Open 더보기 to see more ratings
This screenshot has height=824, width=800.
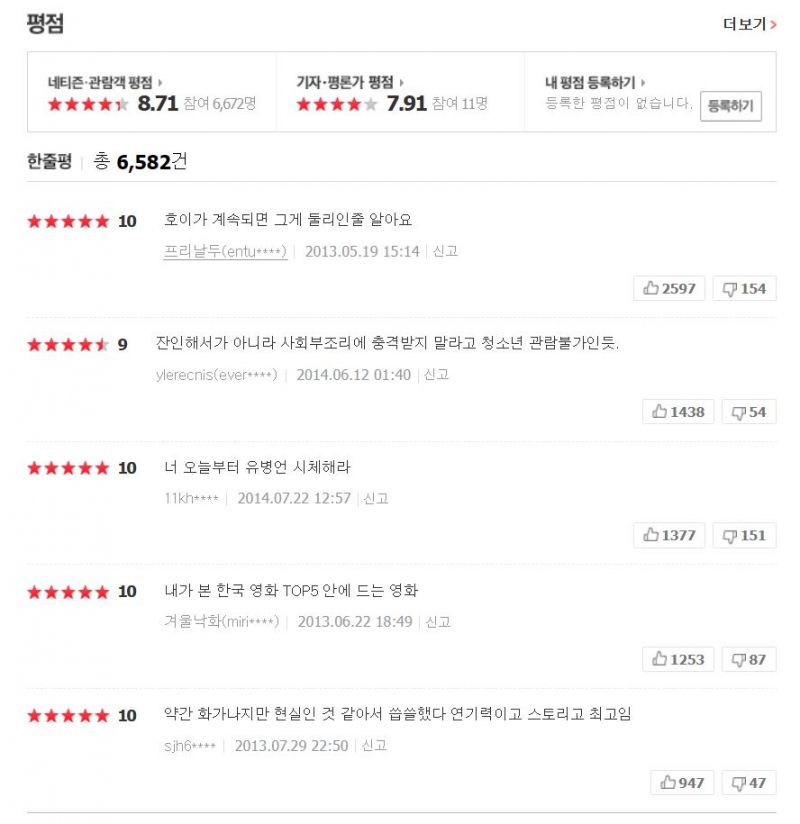(749, 24)
